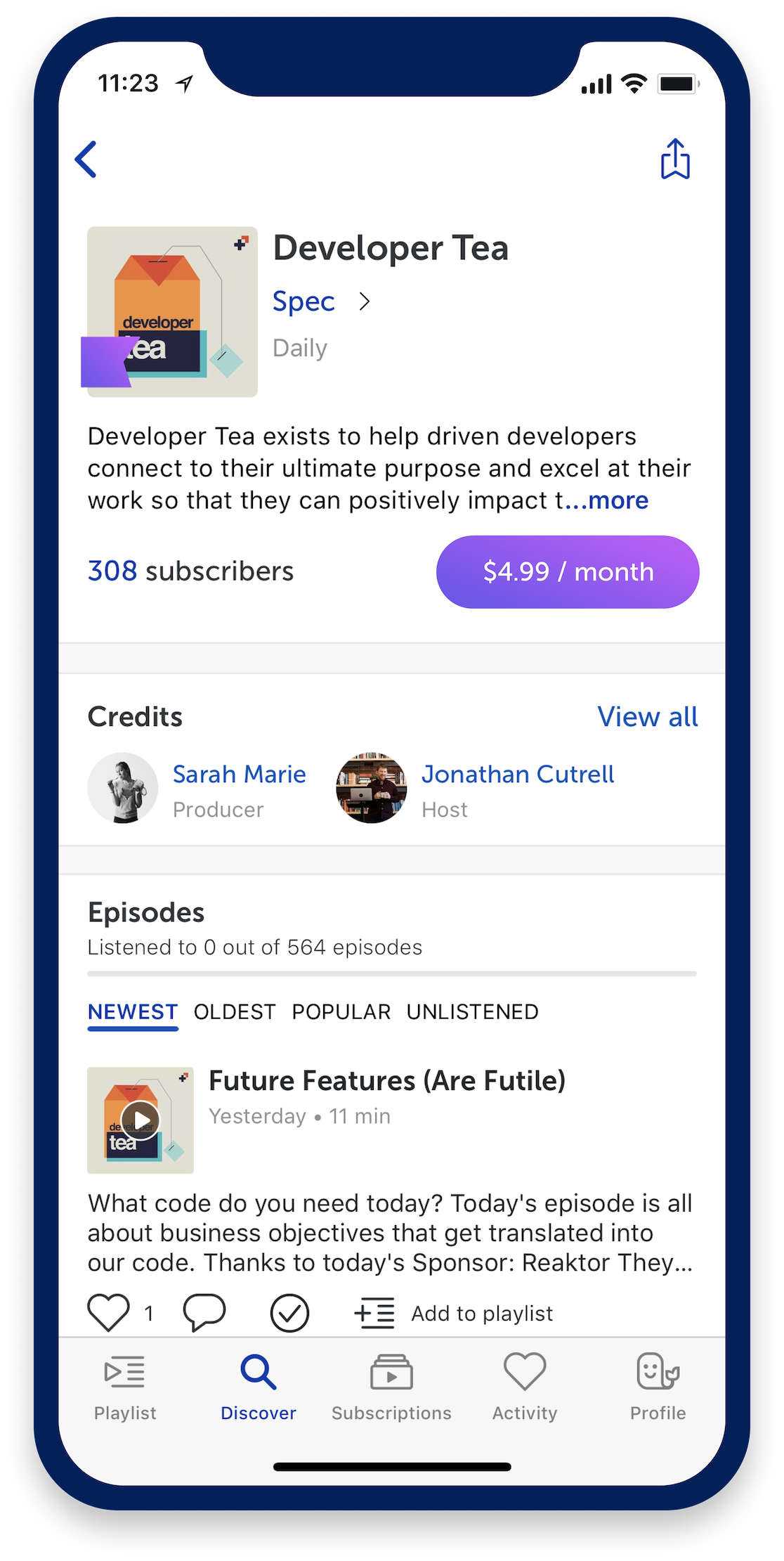The height and width of the screenshot is (1561, 784).
Task: Add Future Features episode to playlist
Action: (x=454, y=1313)
